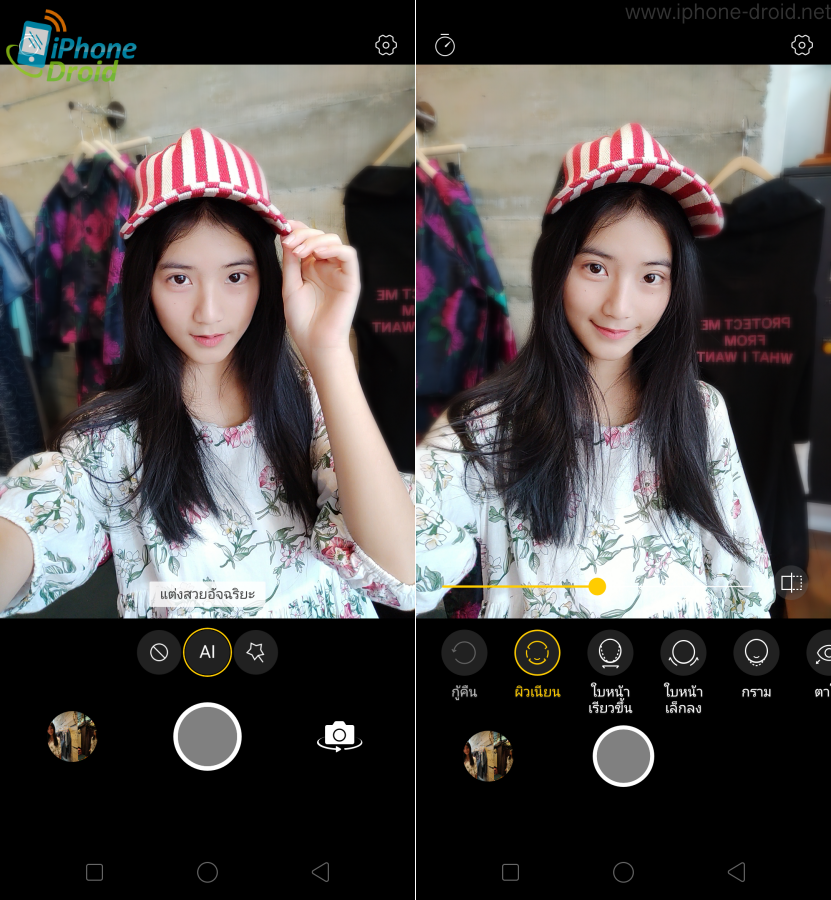Tap the shutter beside the camera-switch icon
The width and height of the screenshot is (831, 900).
pos(207,736)
